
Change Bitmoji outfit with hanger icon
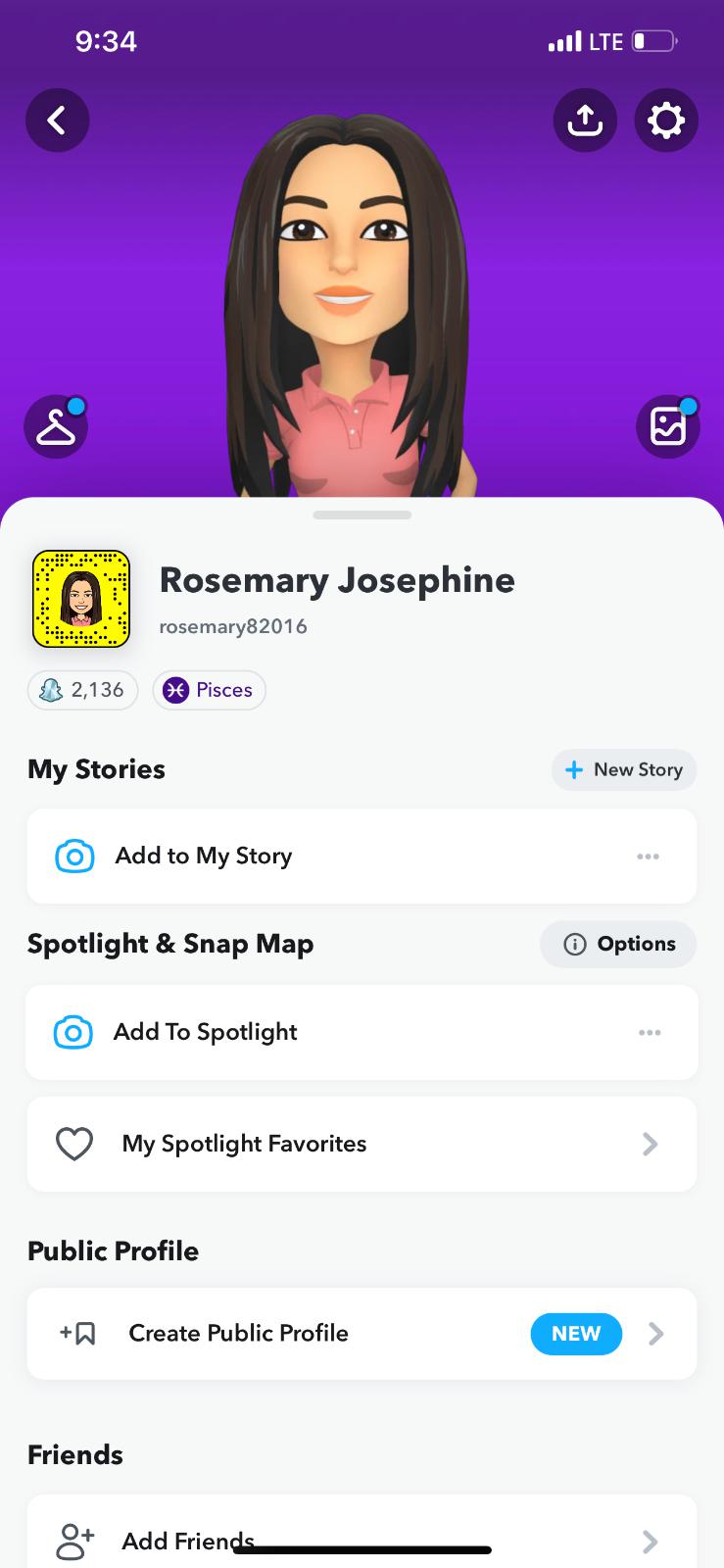tap(56, 427)
